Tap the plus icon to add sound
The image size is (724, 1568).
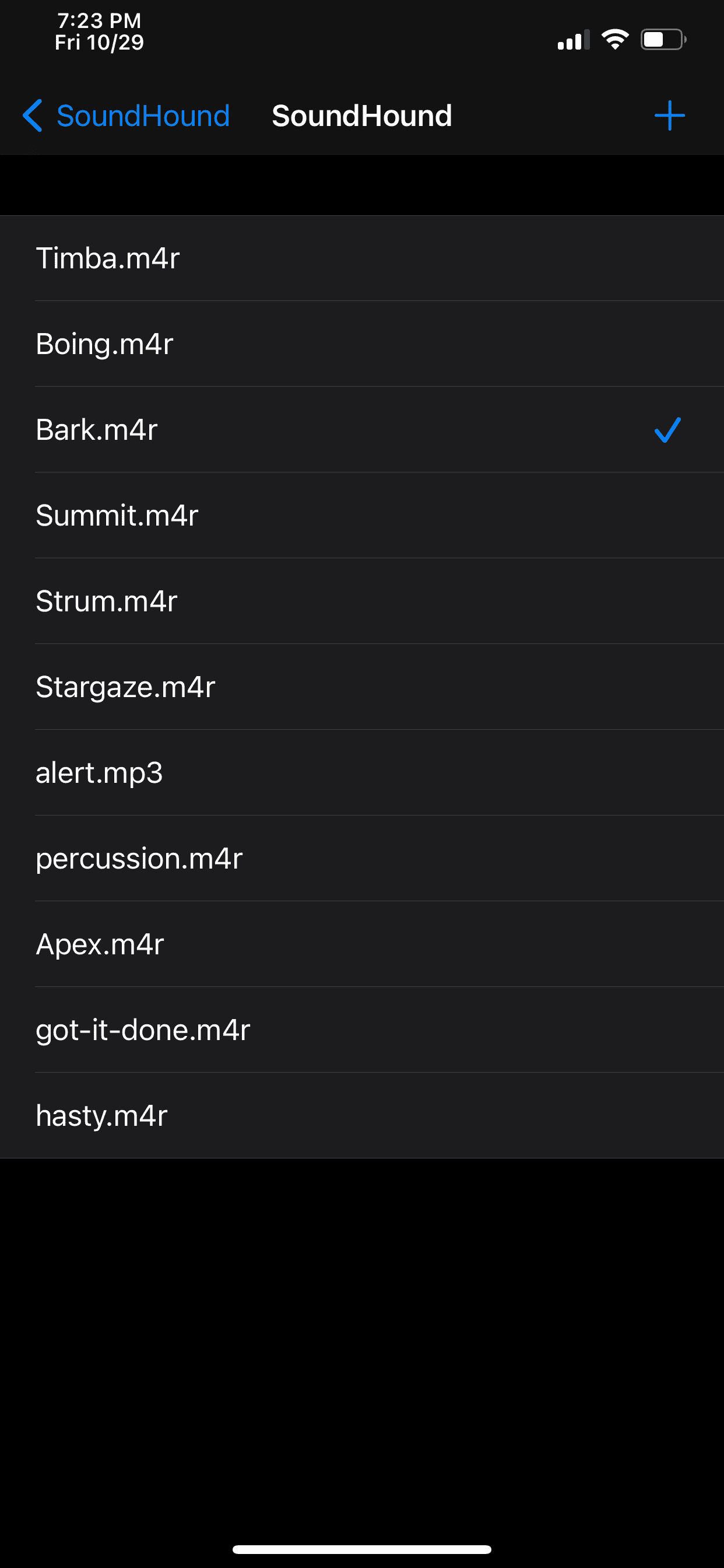coord(669,116)
